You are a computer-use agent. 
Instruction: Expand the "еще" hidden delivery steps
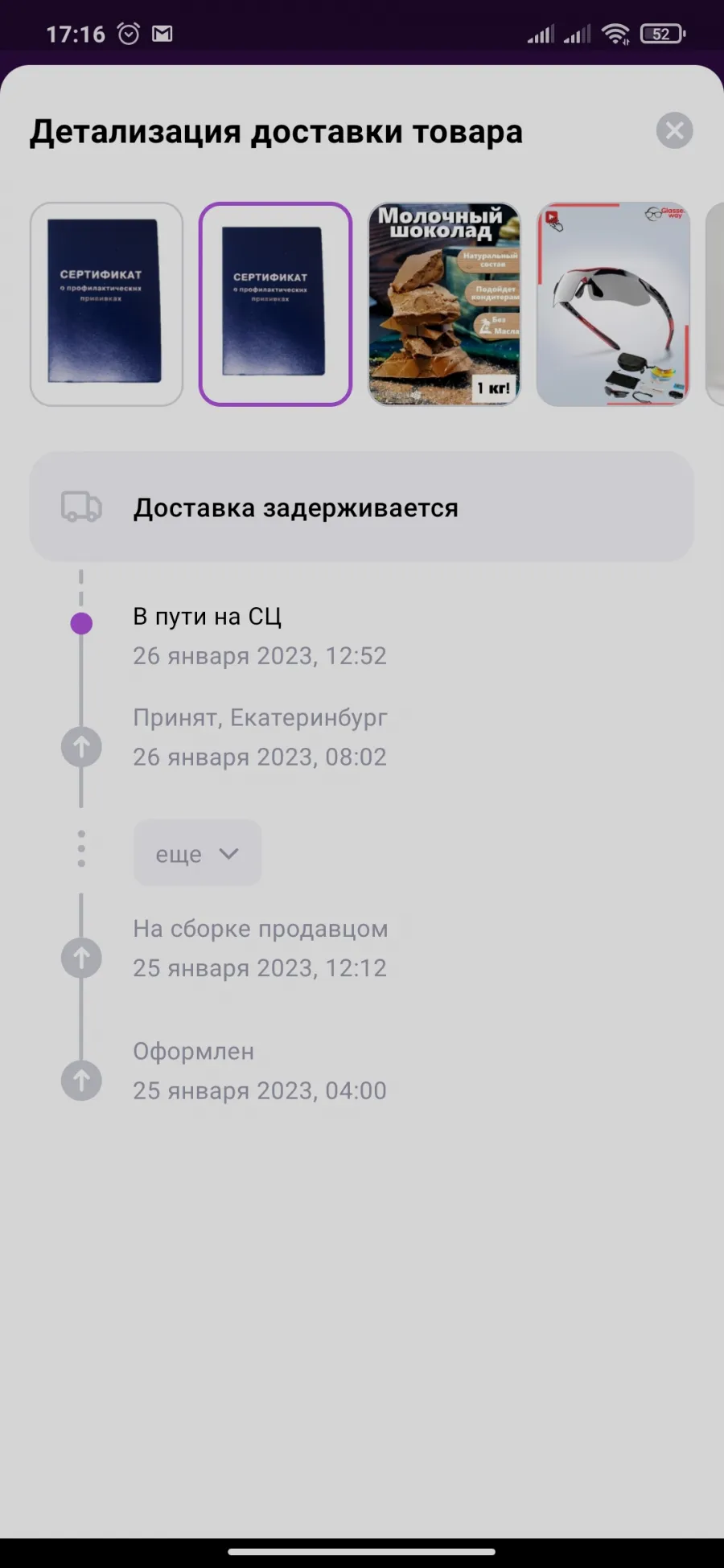tap(197, 853)
